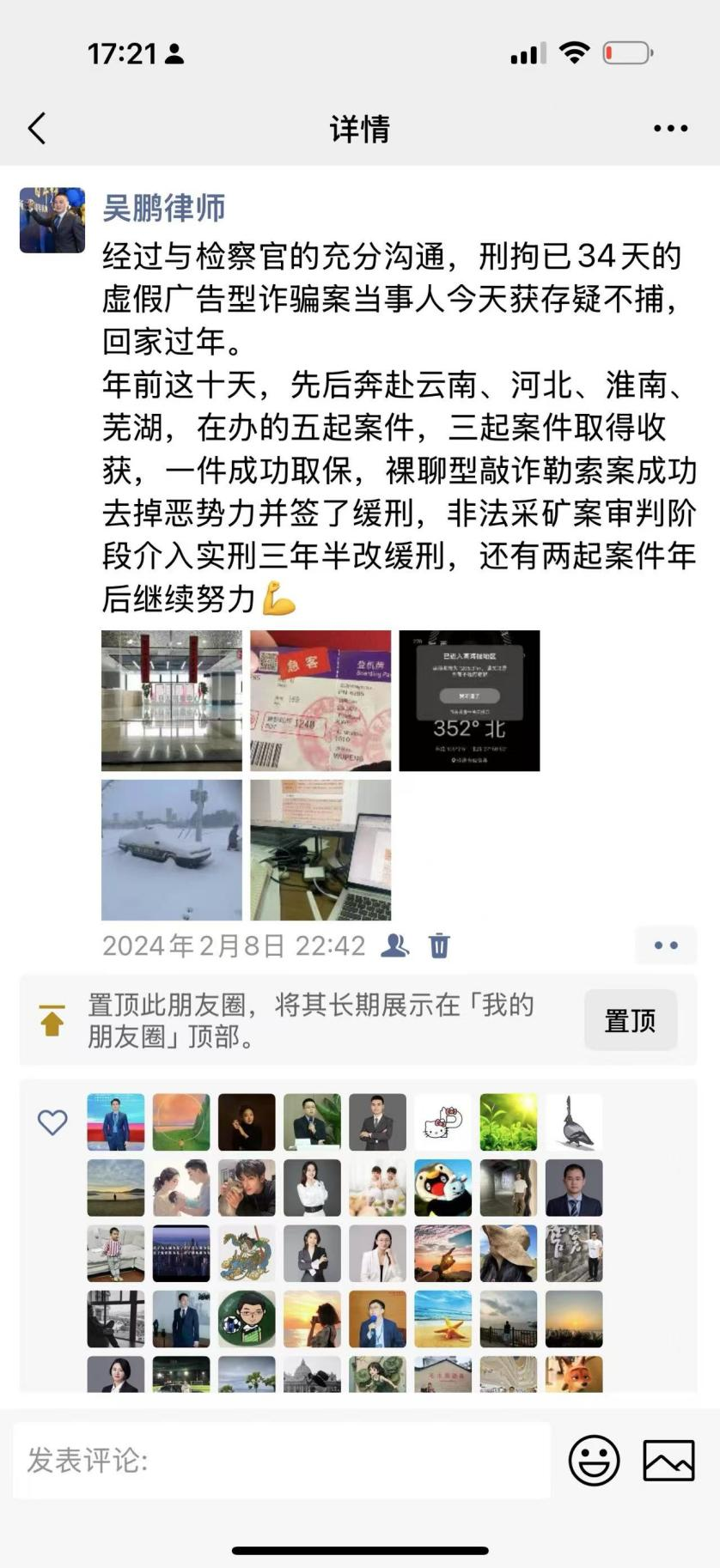The height and width of the screenshot is (1568, 720).
Task: Open the top-right three-dot overflow menu
Action: 670,129
